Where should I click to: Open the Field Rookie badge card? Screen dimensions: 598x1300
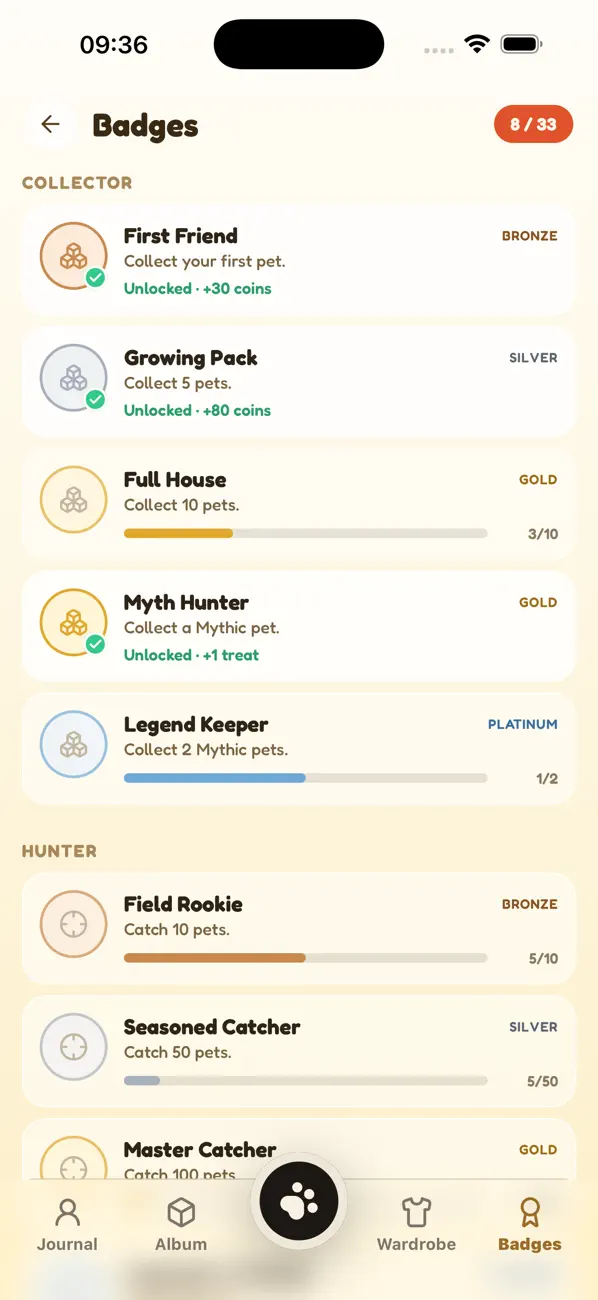pos(299,928)
